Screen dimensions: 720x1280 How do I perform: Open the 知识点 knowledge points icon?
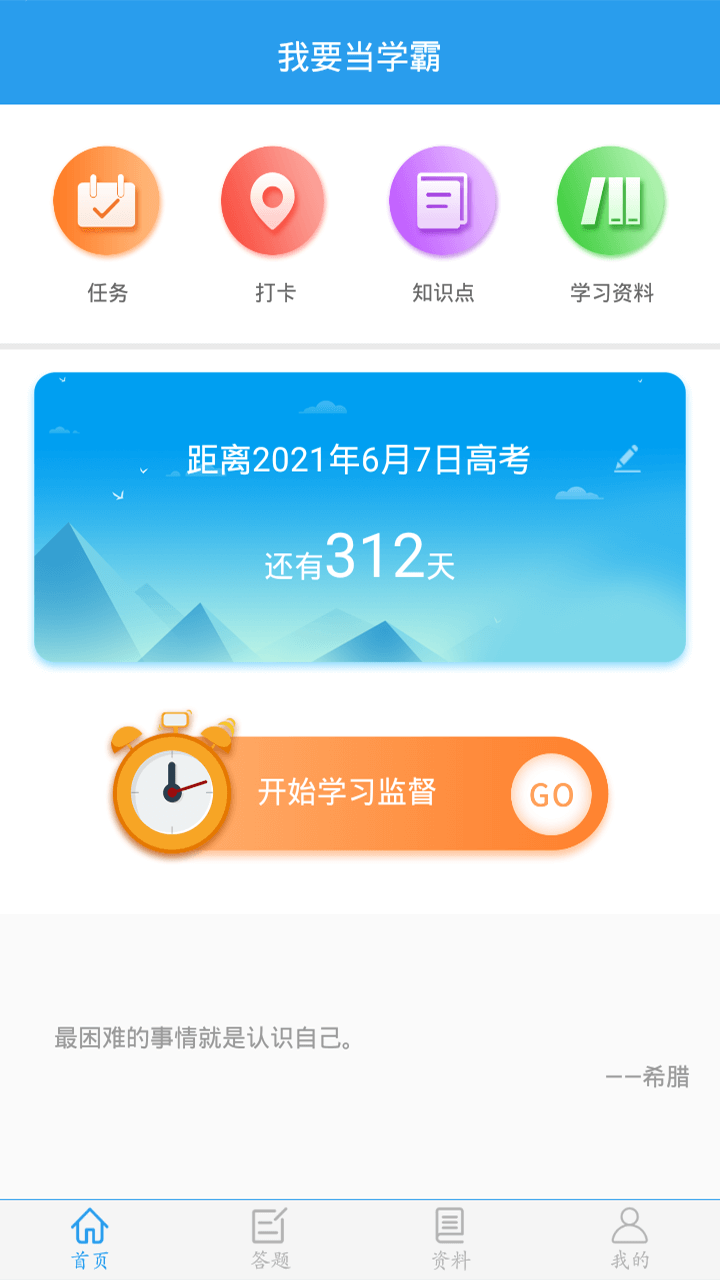pos(443,200)
